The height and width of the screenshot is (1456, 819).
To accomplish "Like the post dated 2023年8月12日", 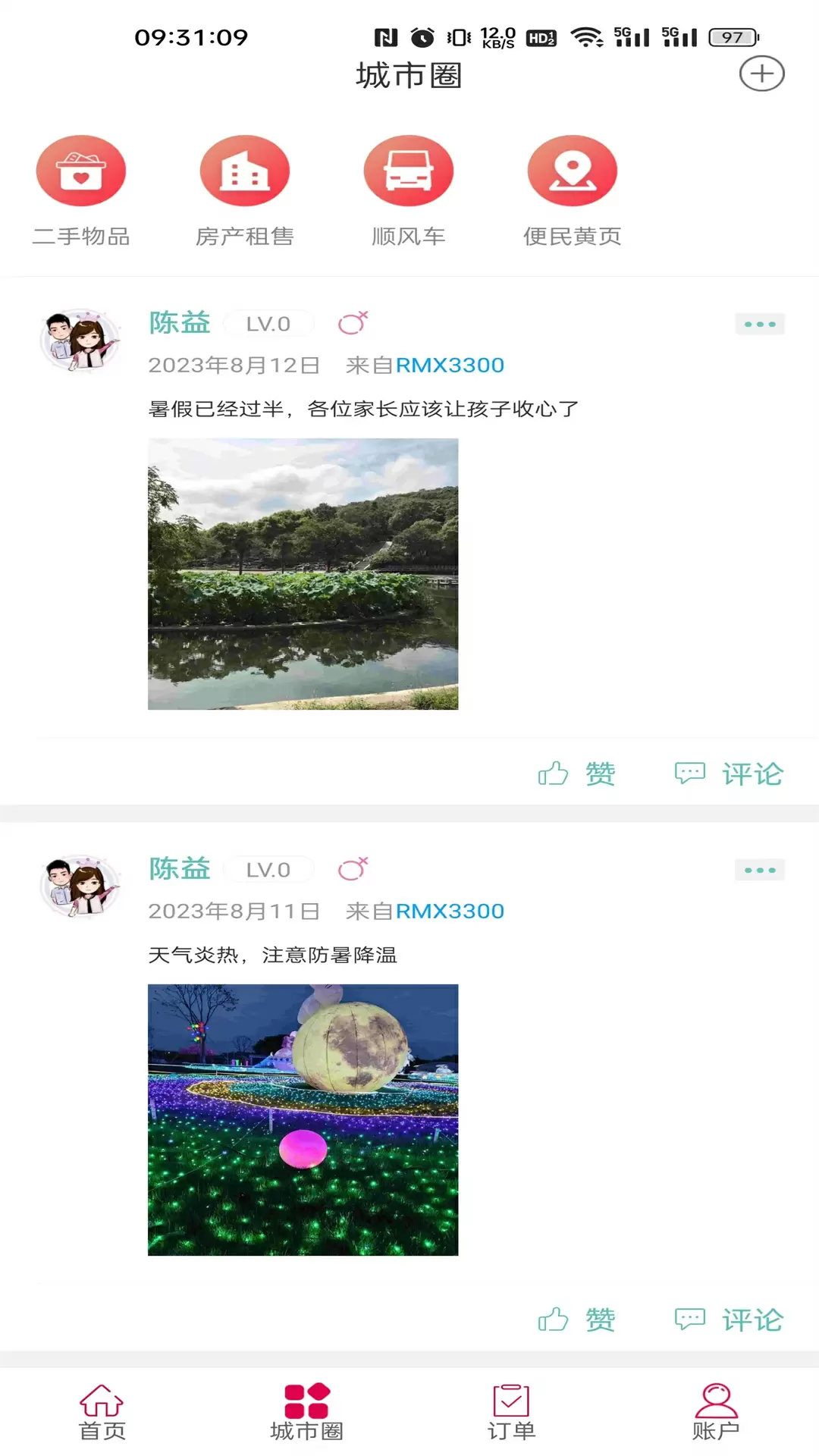I will coord(576,773).
